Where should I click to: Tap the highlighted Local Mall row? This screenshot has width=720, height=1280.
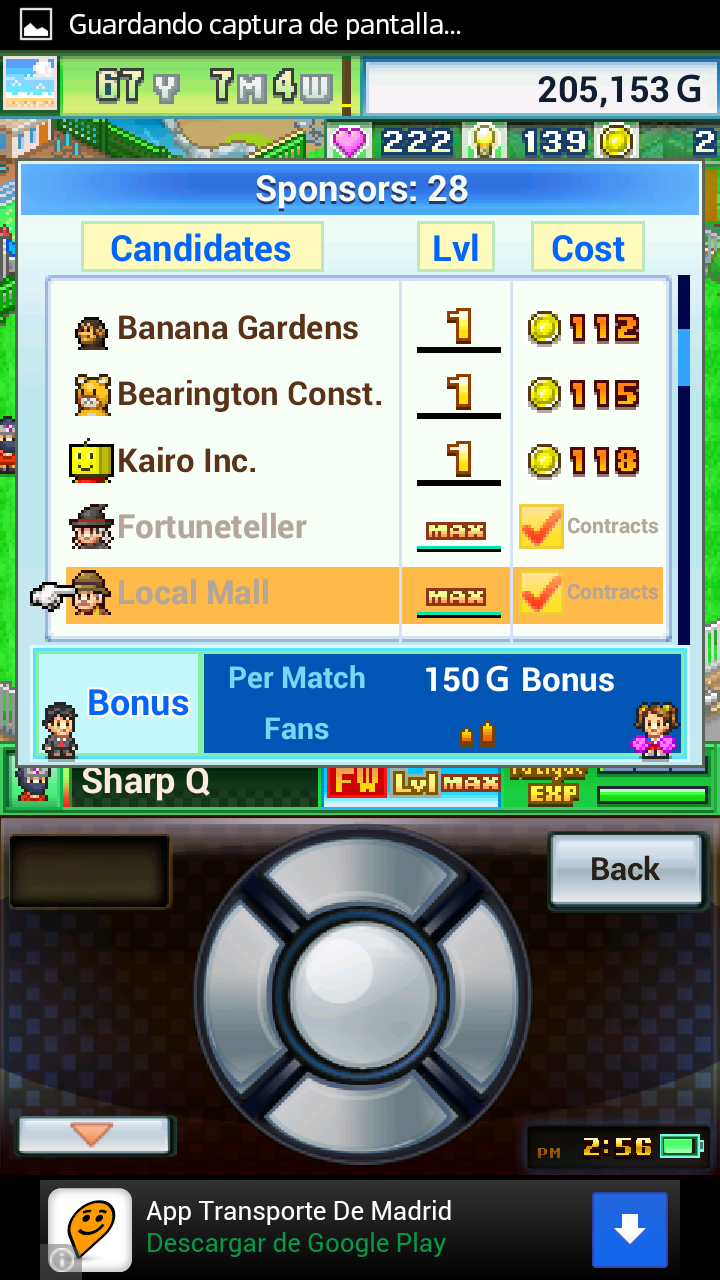pyautogui.click(x=365, y=594)
